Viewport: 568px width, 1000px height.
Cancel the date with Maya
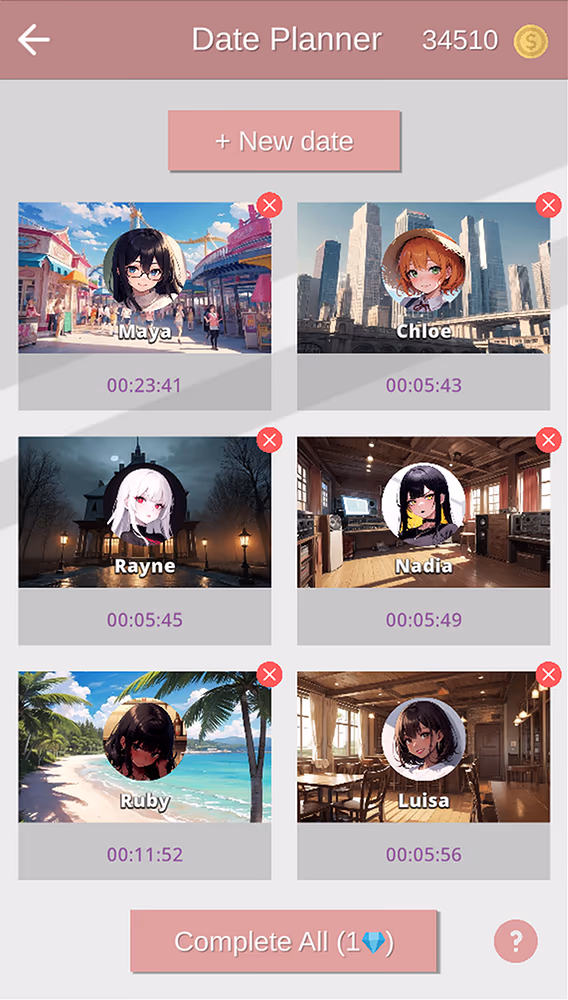click(270, 205)
